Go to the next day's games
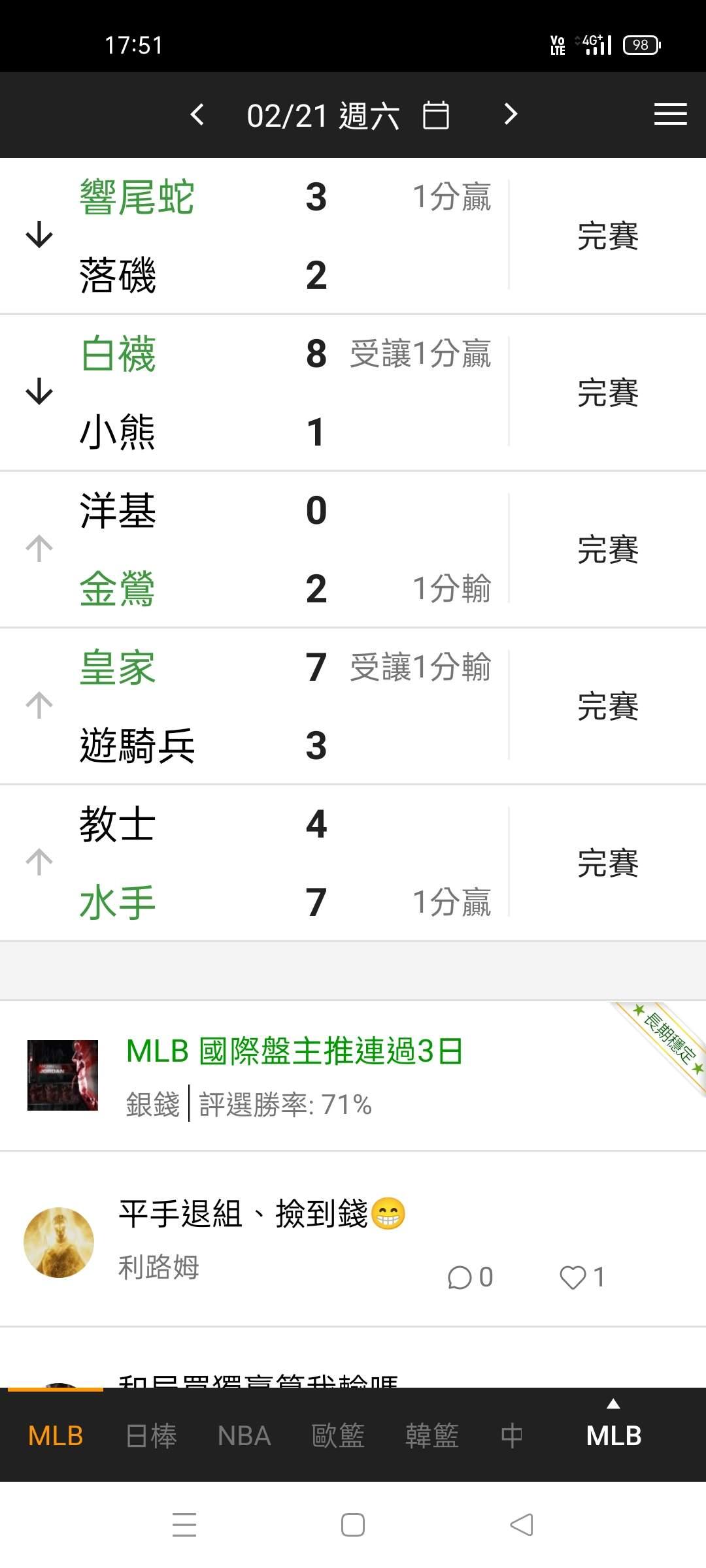 pyautogui.click(x=511, y=115)
